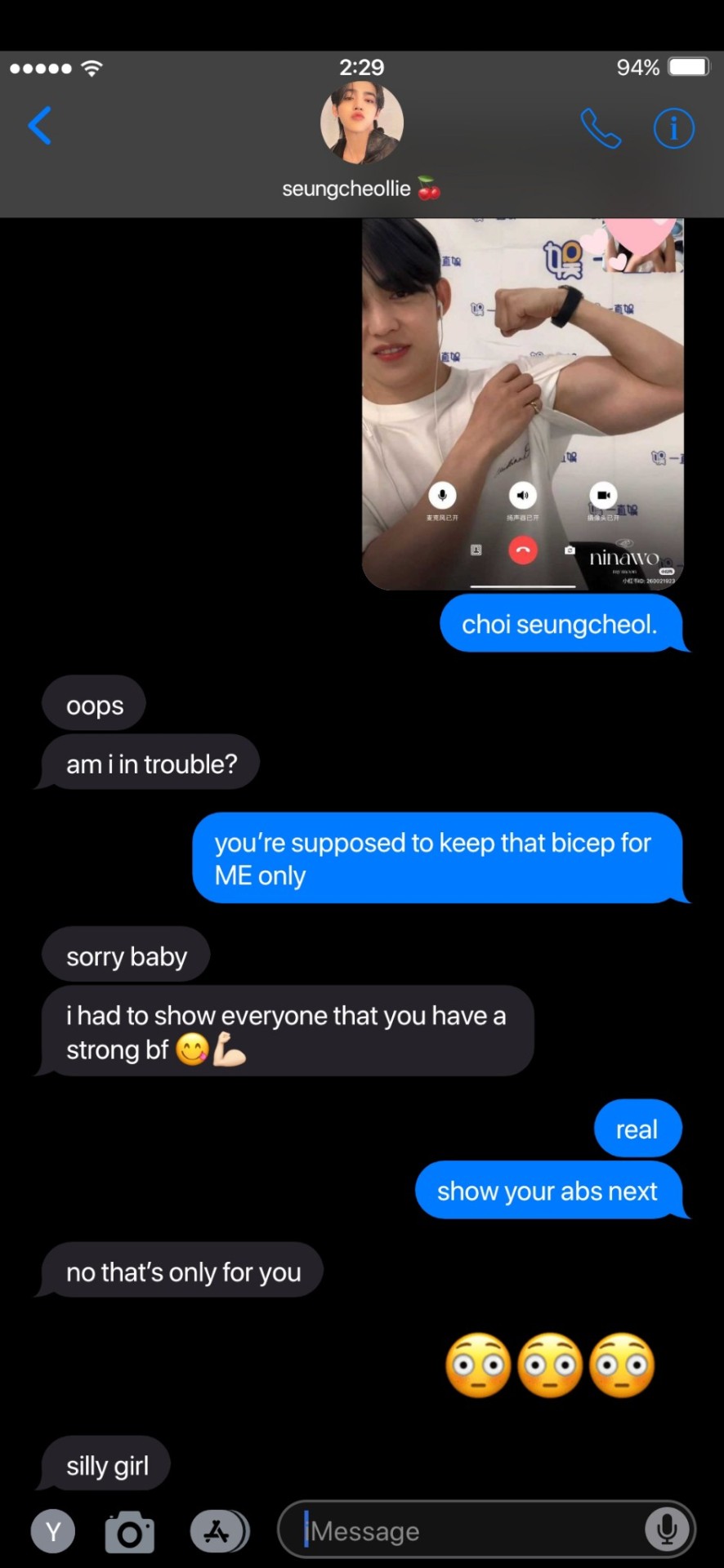Go back to the conversations list
The width and height of the screenshot is (724, 1568).
pyautogui.click(x=40, y=126)
